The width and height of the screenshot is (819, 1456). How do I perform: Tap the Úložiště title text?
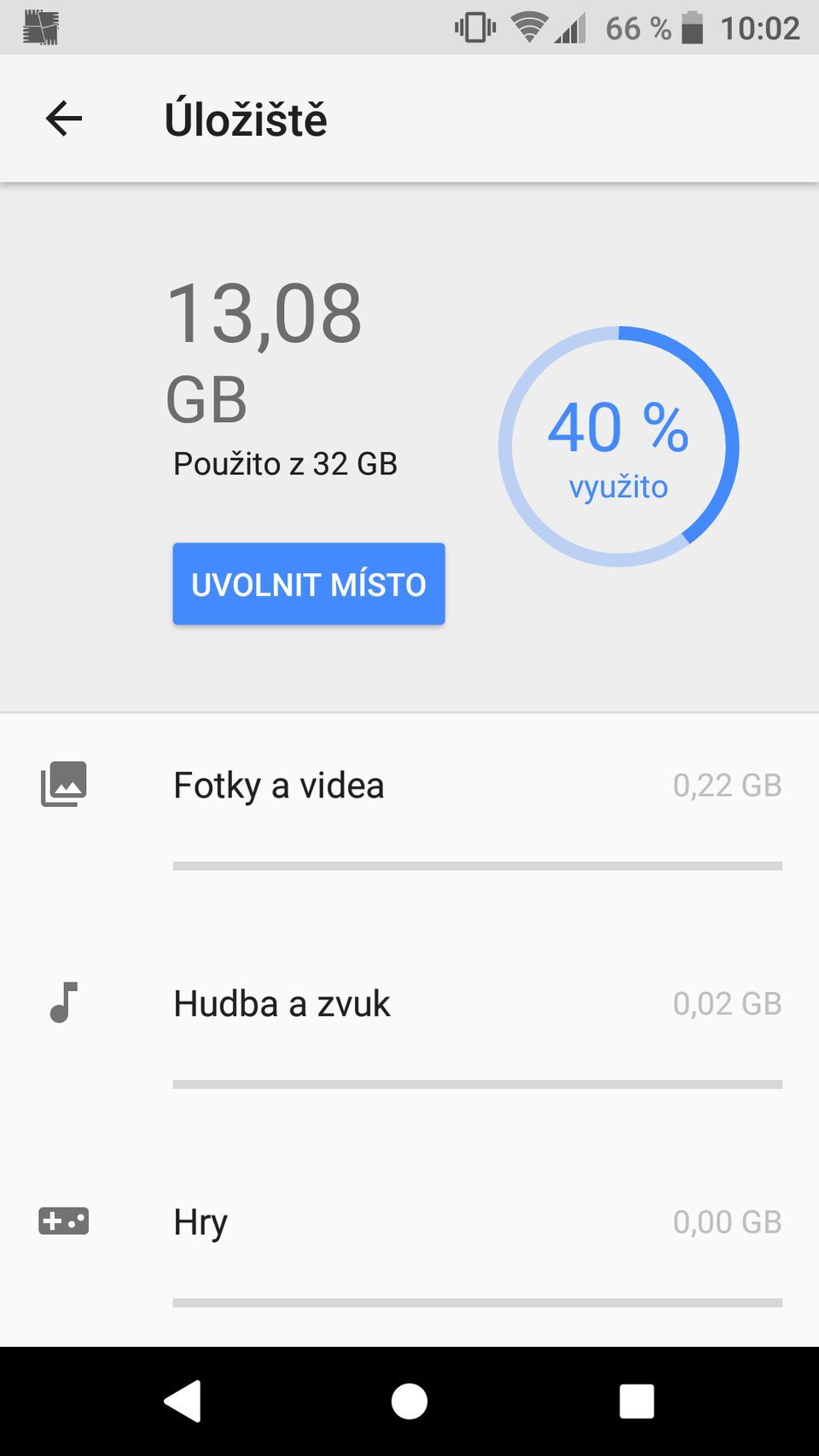point(246,119)
